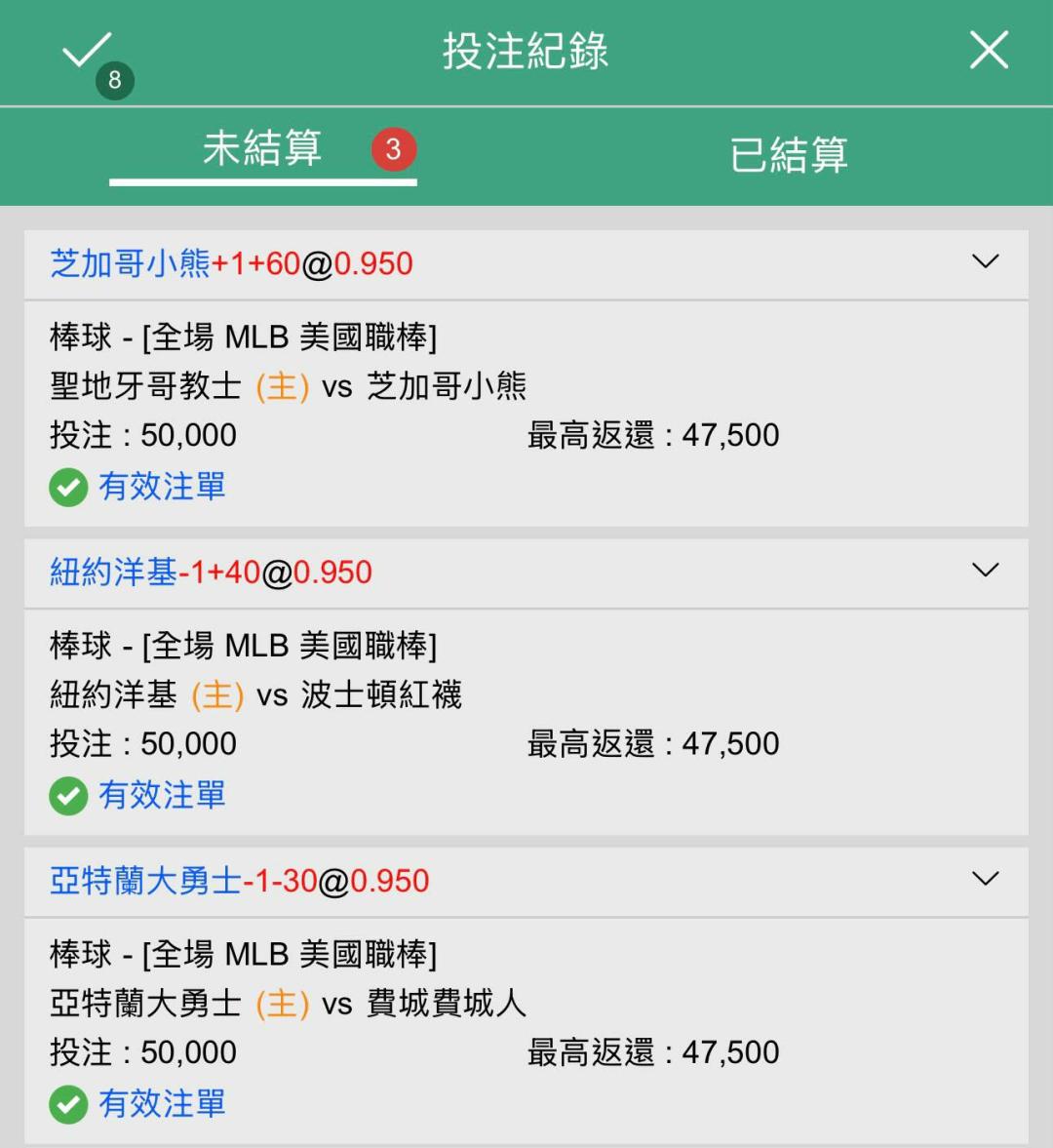
Task: Close the 投注紀錄 screen
Action: pos(989,51)
